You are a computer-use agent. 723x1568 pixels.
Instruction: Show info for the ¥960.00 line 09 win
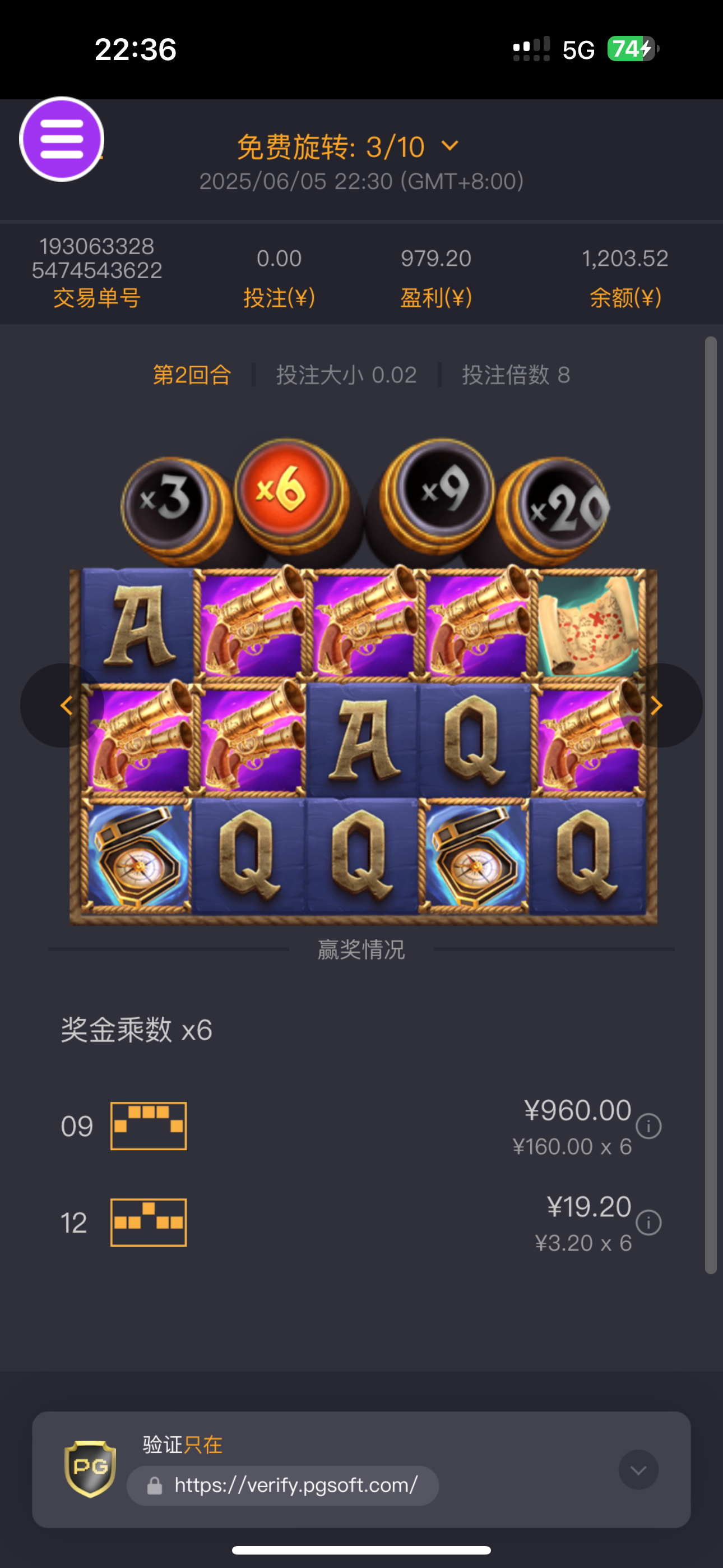648,1126
